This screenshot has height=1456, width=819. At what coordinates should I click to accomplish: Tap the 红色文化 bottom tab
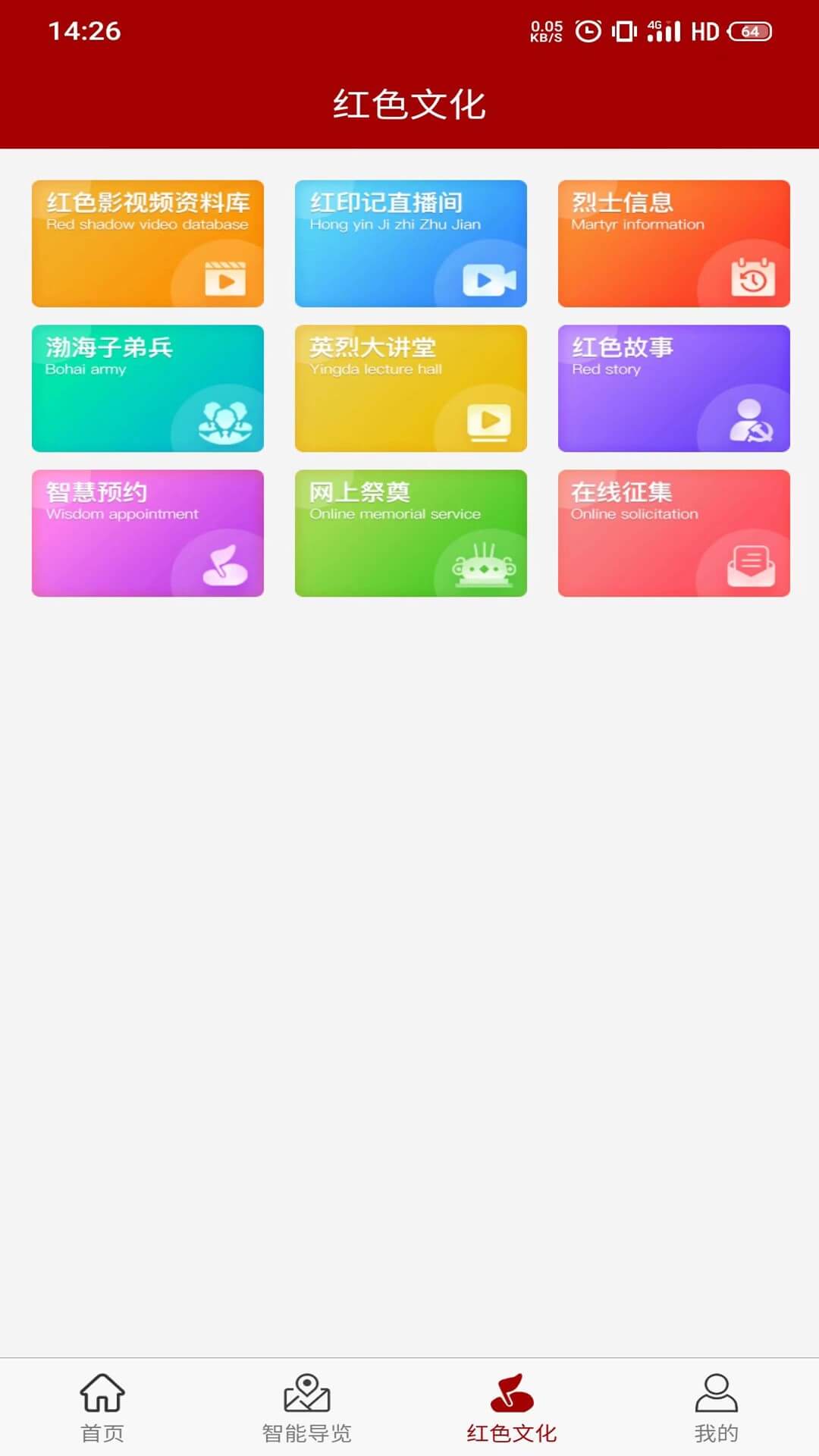coord(512,1408)
